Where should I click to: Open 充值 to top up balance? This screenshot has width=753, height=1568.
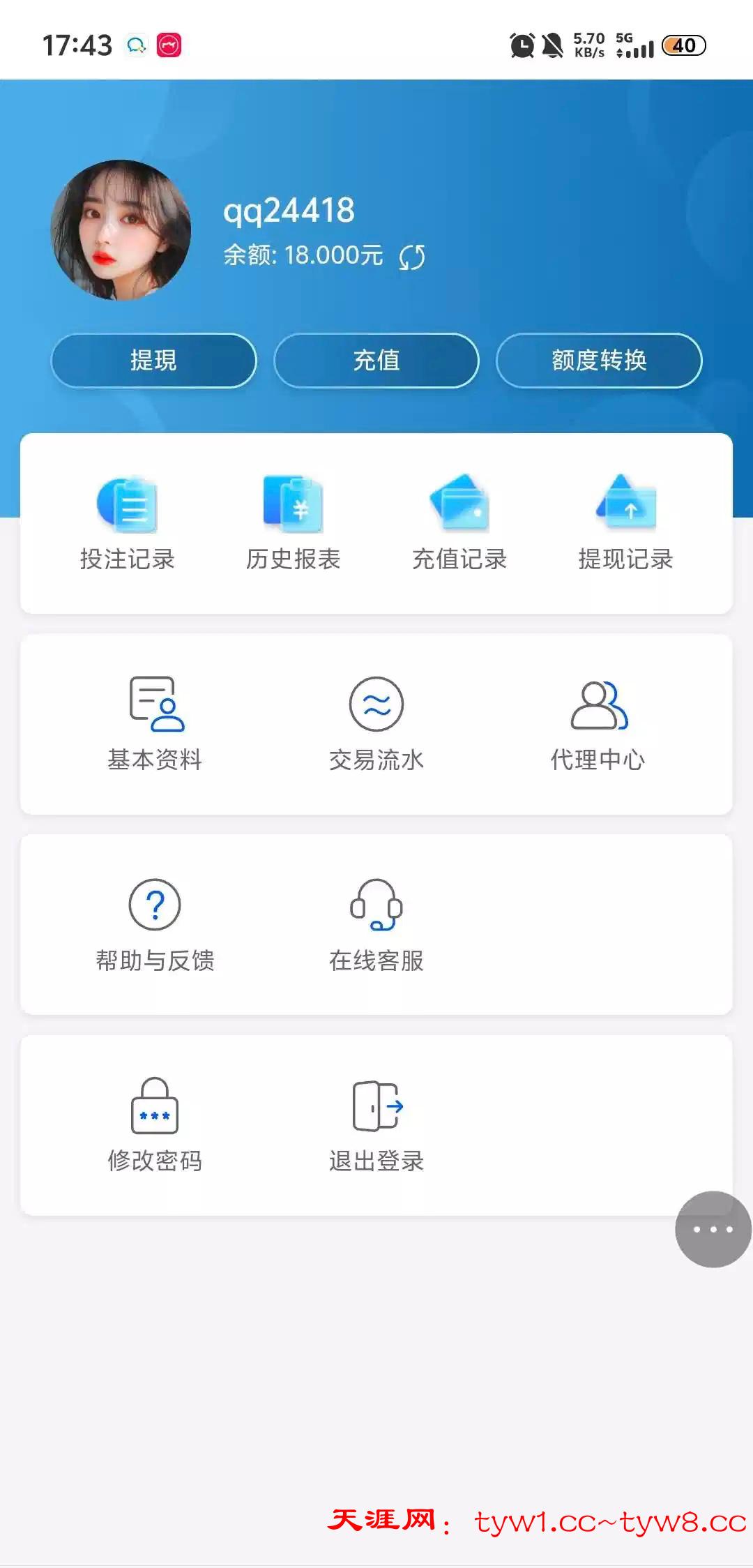pyautogui.click(x=376, y=361)
